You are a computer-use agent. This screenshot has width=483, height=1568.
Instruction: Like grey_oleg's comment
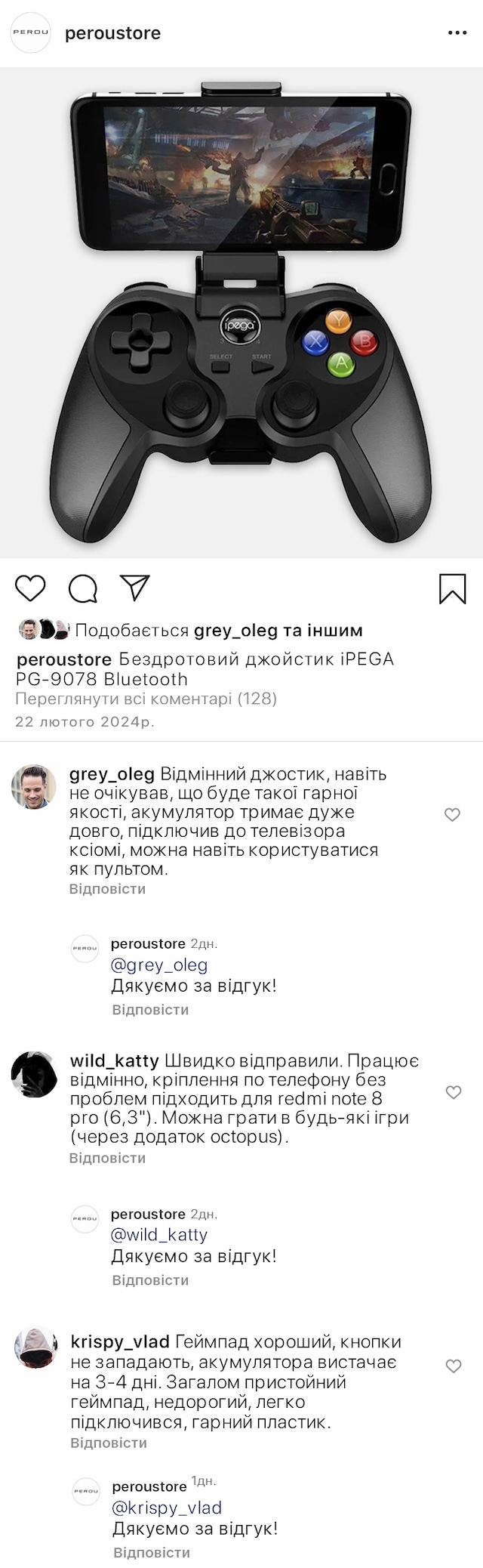pyautogui.click(x=452, y=814)
